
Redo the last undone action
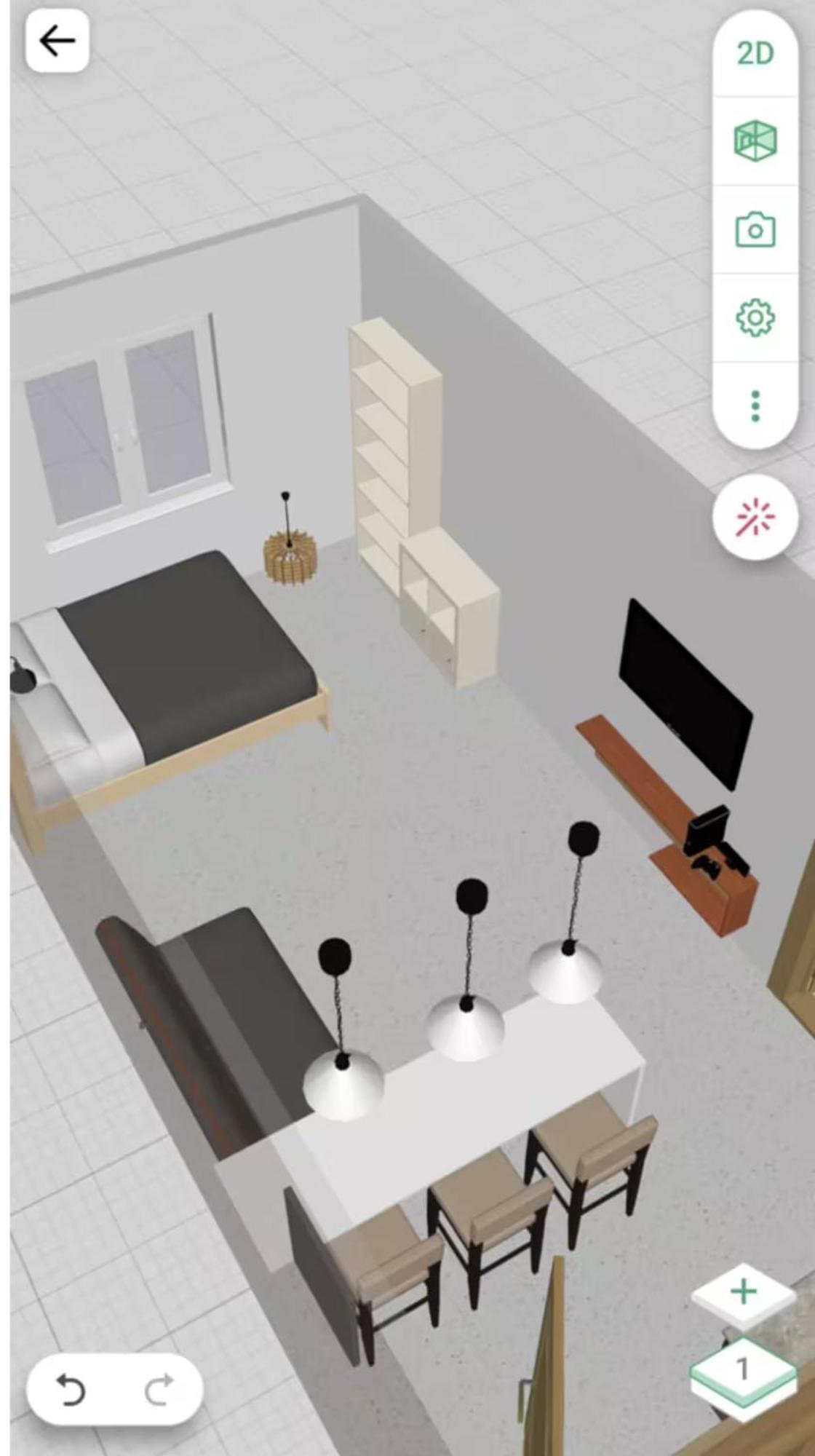coord(158,1389)
